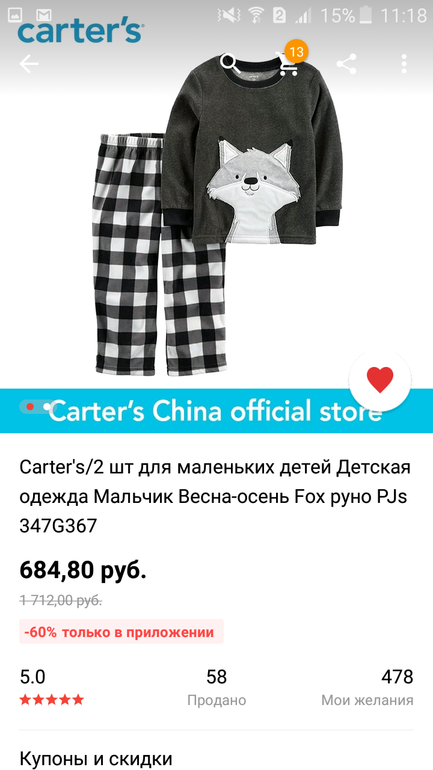
Task: Open the shopping cart with 13 items
Action: (291, 61)
